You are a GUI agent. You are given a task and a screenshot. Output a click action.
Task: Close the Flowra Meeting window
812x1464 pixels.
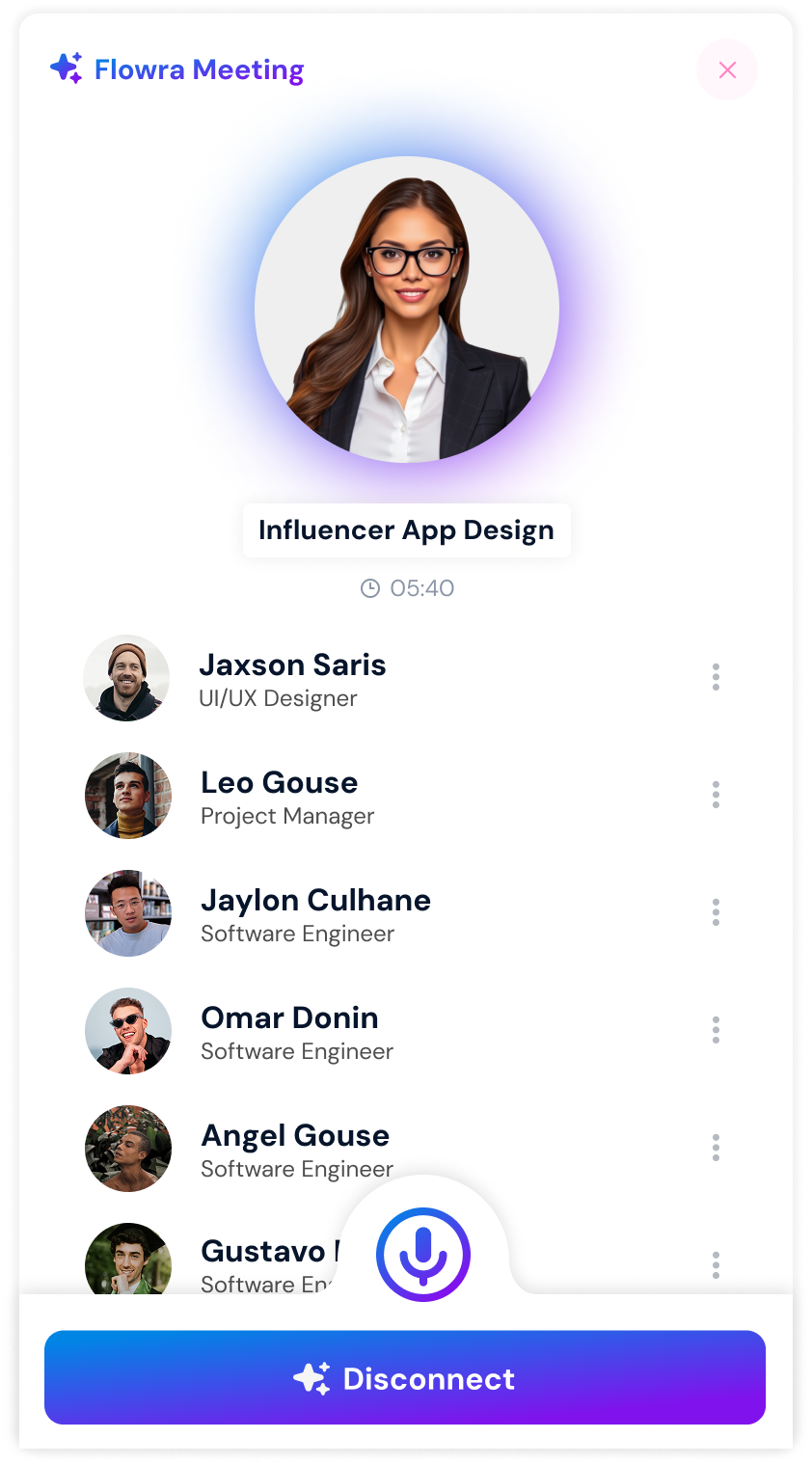point(727,69)
